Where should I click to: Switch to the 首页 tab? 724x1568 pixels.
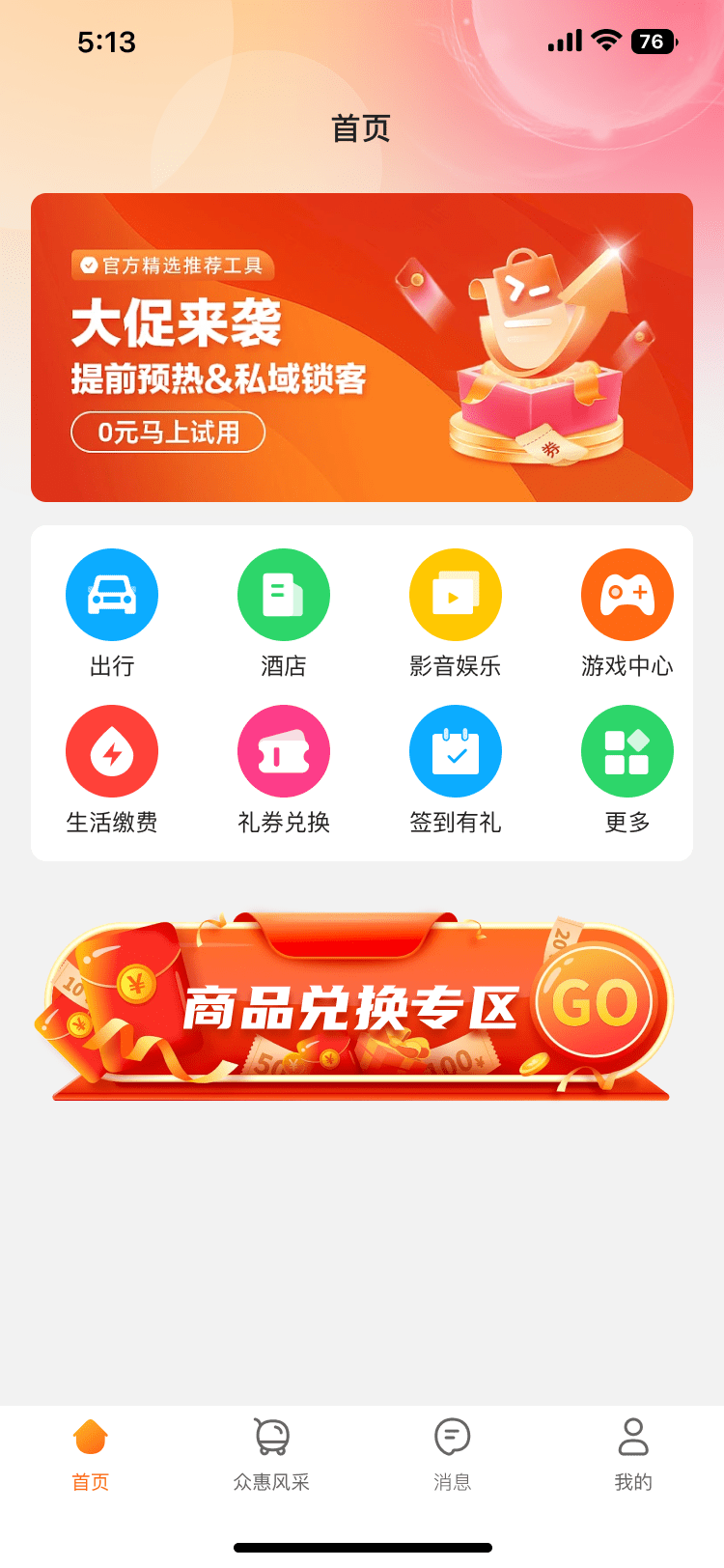coord(91,1454)
